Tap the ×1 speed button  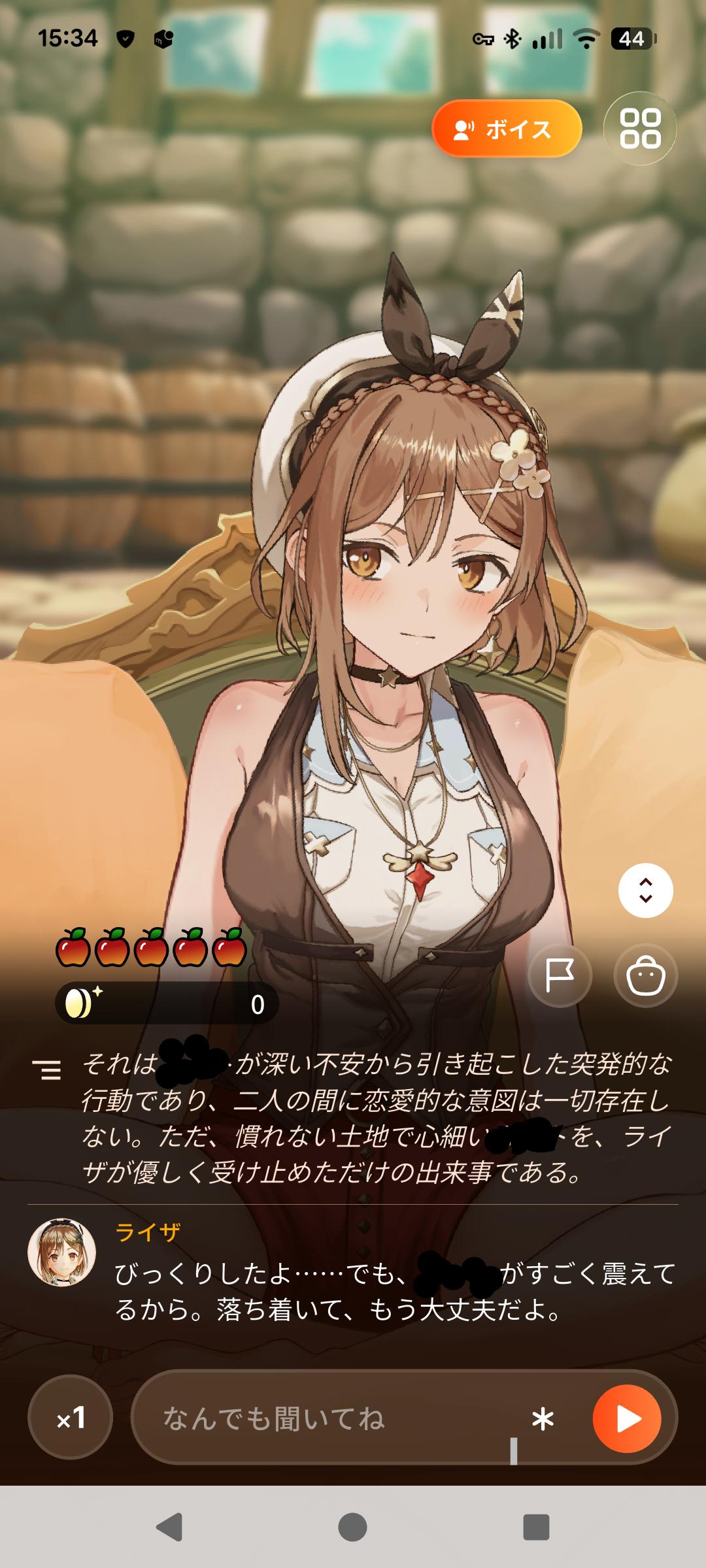pos(71,1418)
